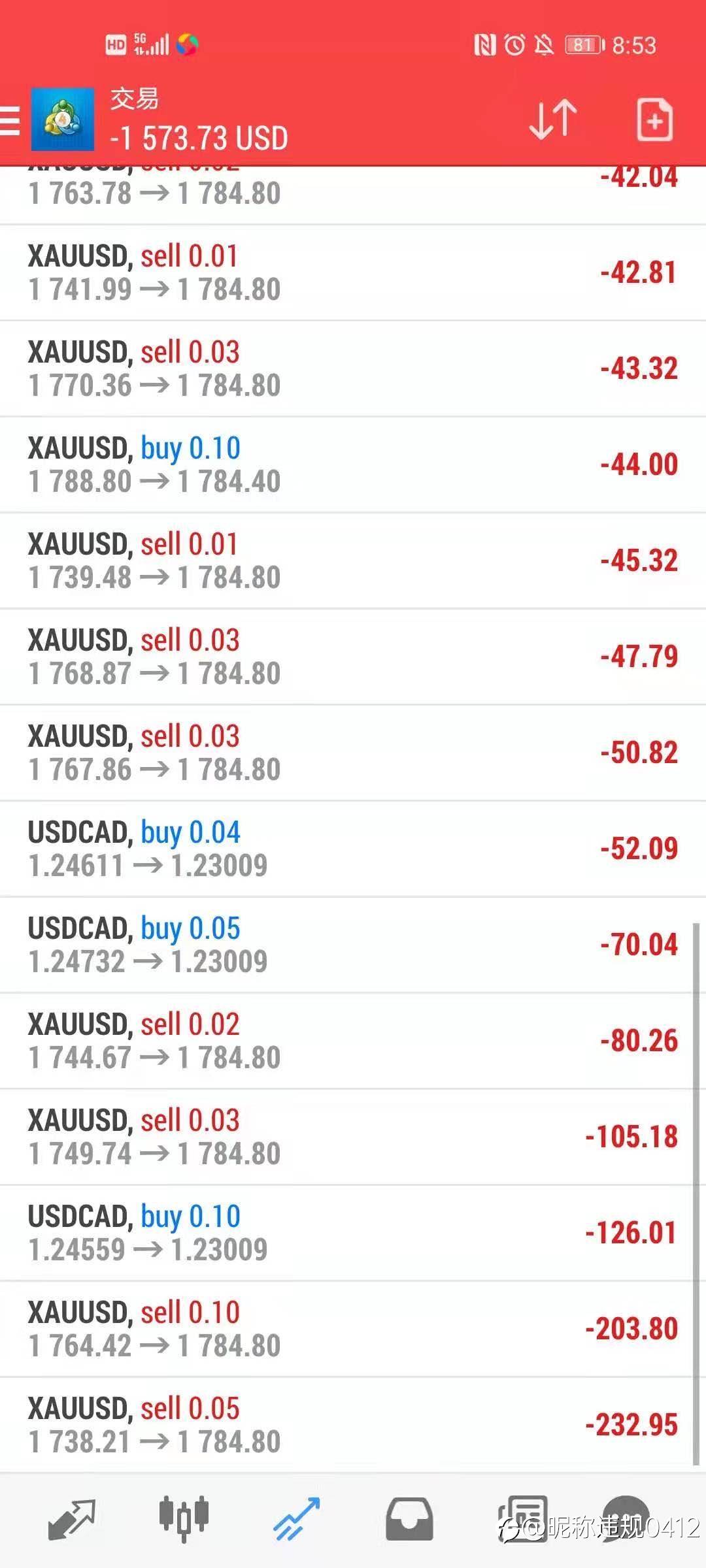Sort the open positions list
Viewport: 706px width, 1568px height.
[x=552, y=120]
